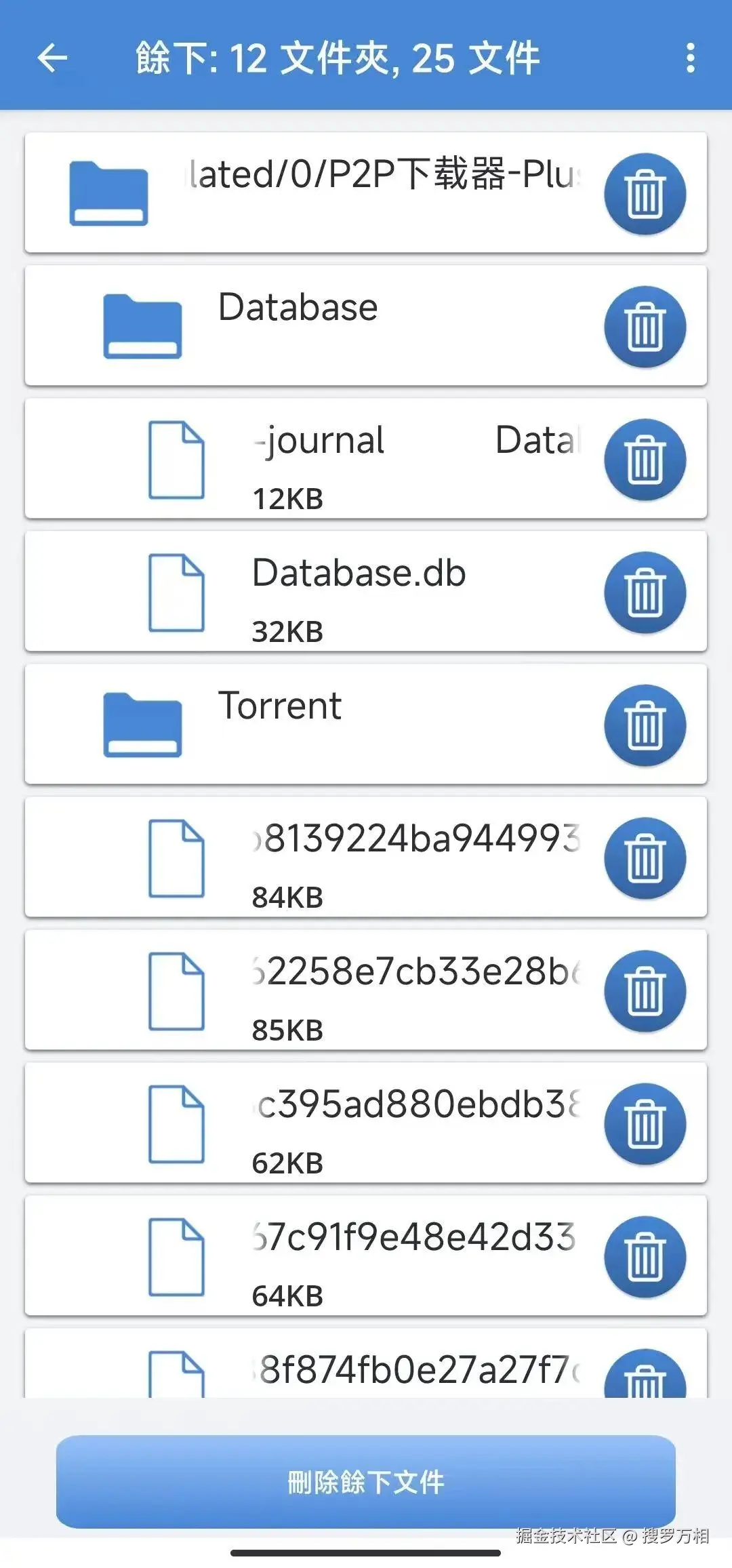Delete the 64KB file
The height and width of the screenshot is (1568, 732).
pyautogui.click(x=645, y=1257)
